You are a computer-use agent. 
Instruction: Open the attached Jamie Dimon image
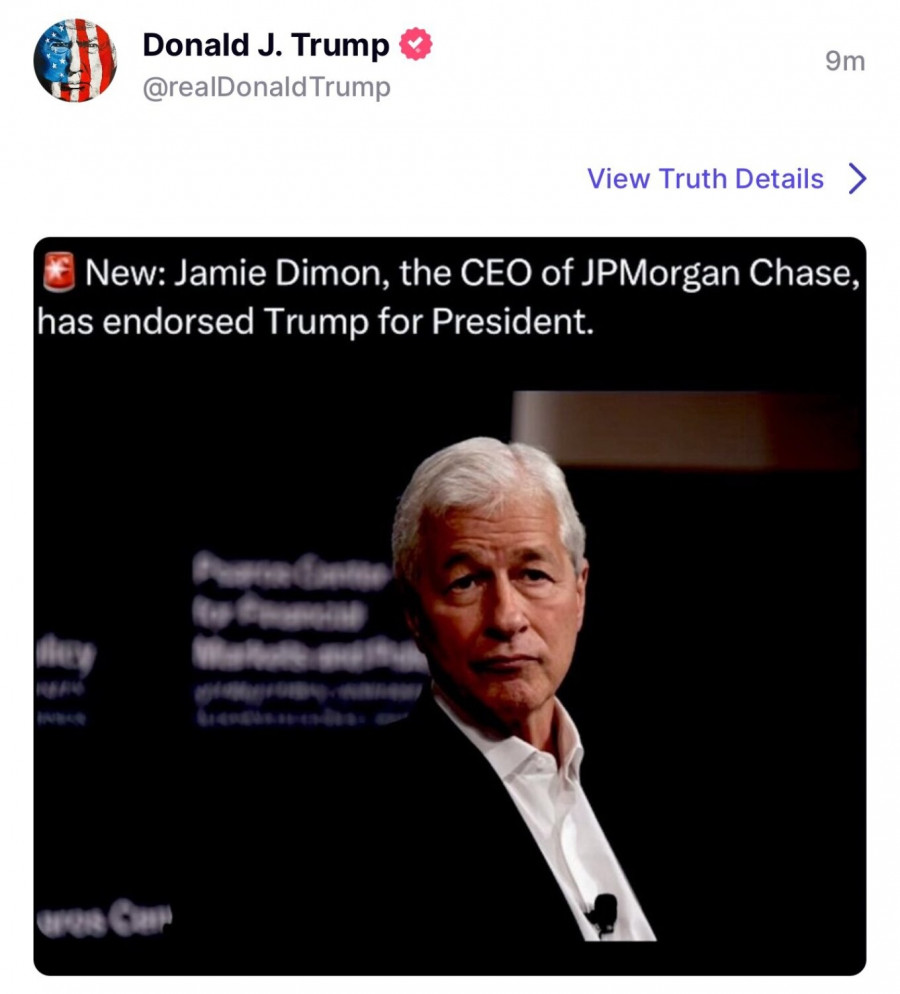click(x=450, y=600)
